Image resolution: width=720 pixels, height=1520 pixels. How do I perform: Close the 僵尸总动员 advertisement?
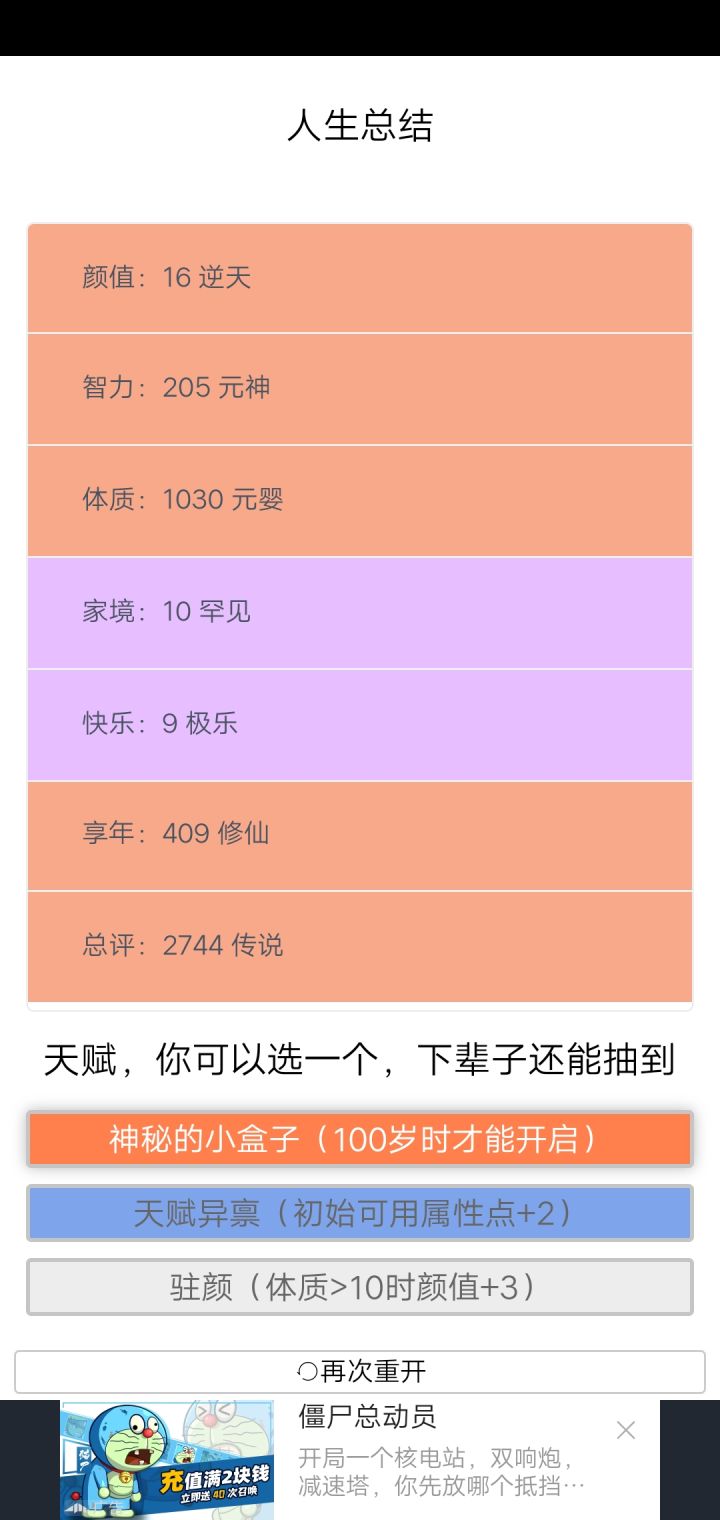coord(626,1430)
